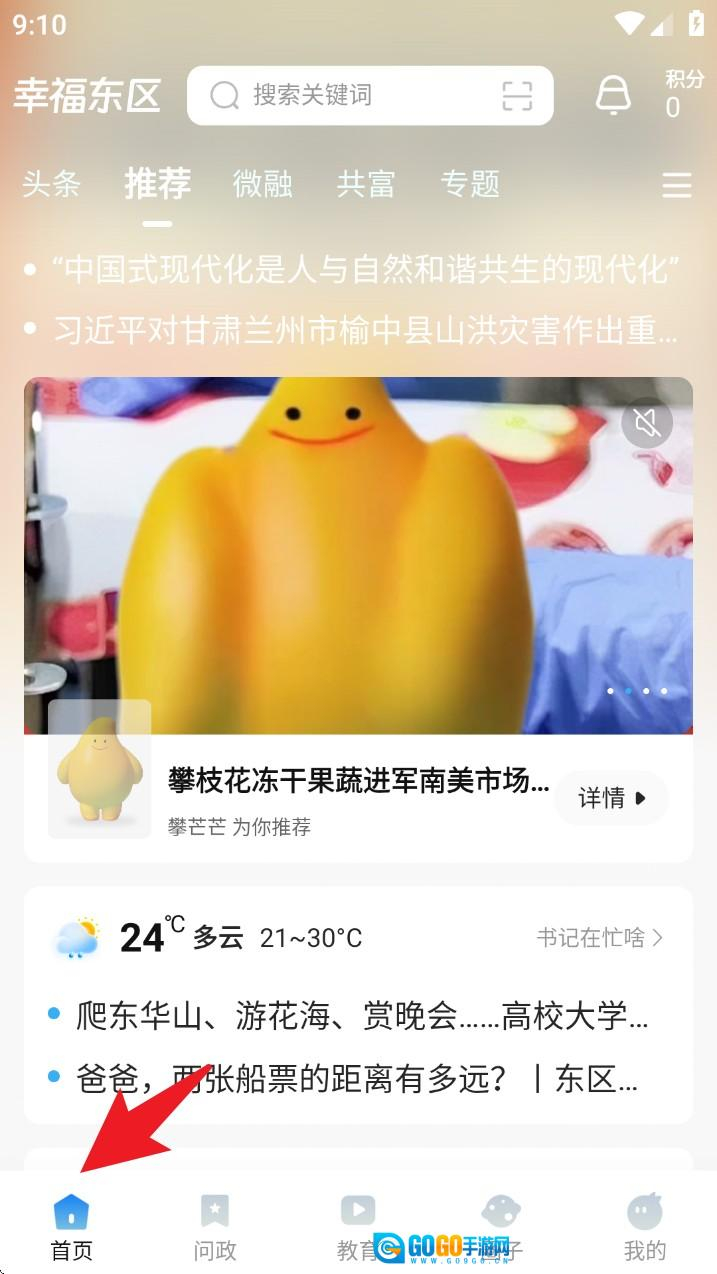
Task: Open headline about 甘肃兰州市榆中县山洪
Action: coord(365,330)
